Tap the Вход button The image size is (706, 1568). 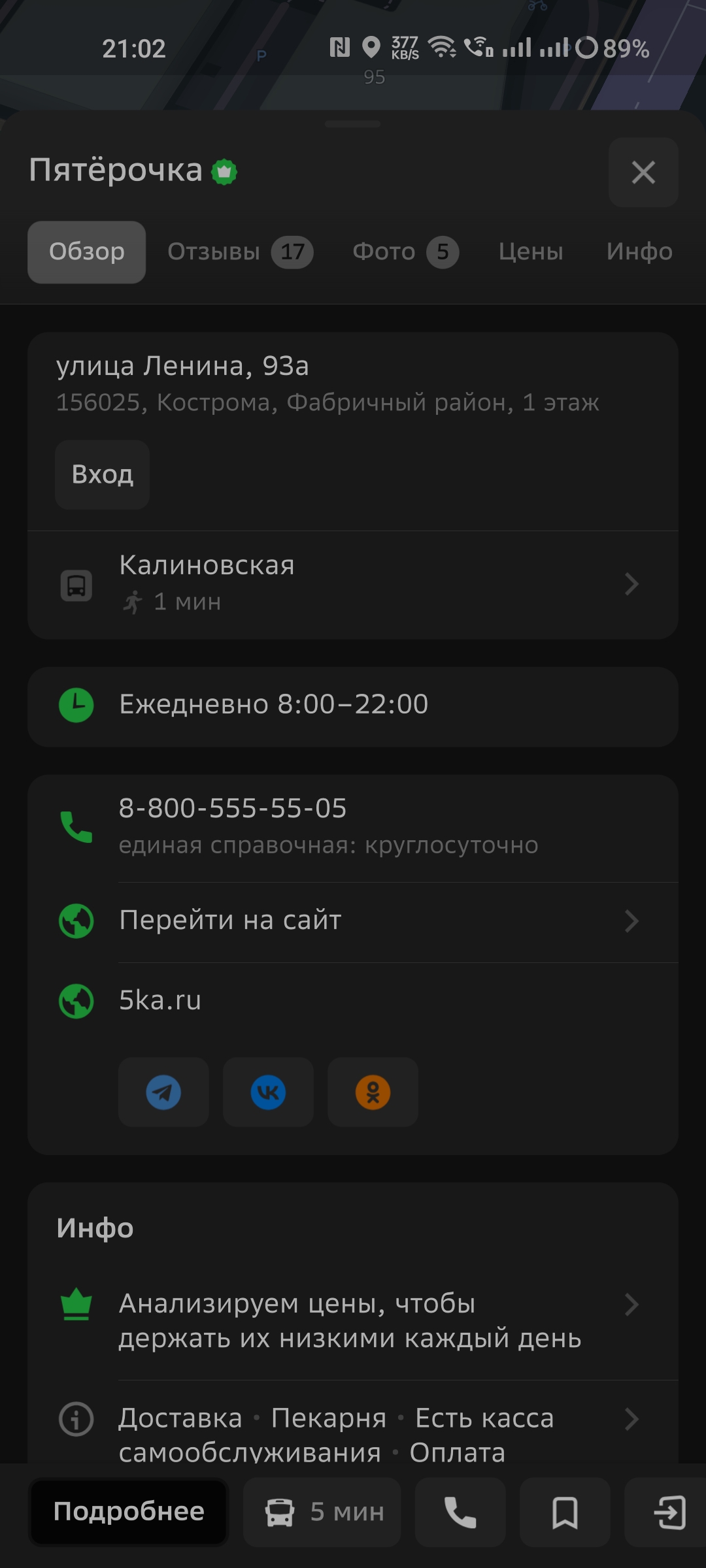click(103, 474)
